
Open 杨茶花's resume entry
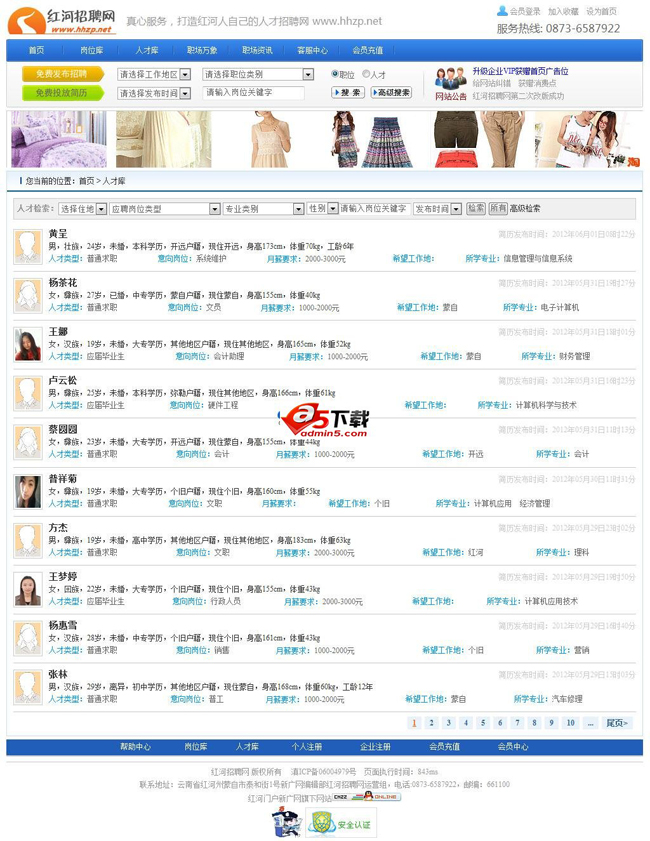pos(62,282)
